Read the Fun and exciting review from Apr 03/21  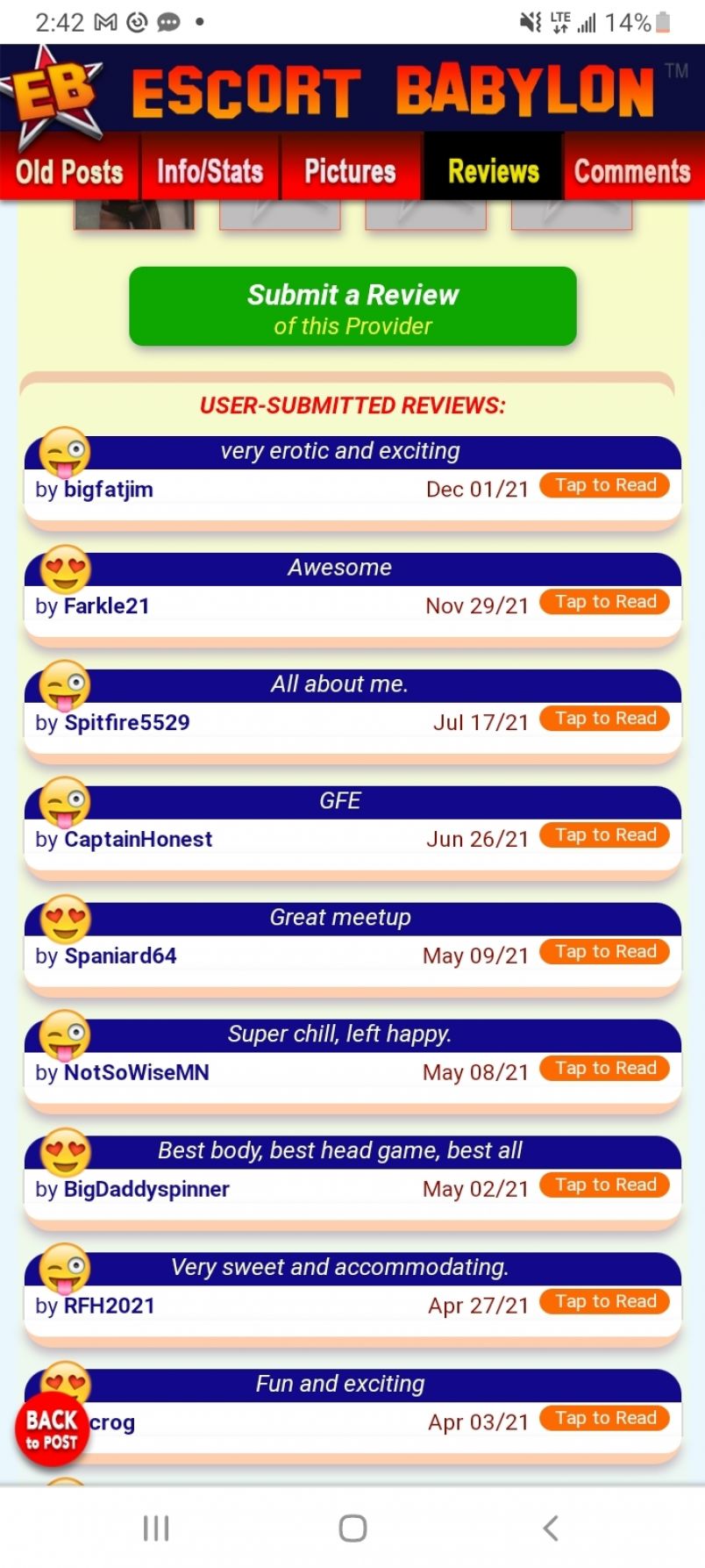[604, 1419]
